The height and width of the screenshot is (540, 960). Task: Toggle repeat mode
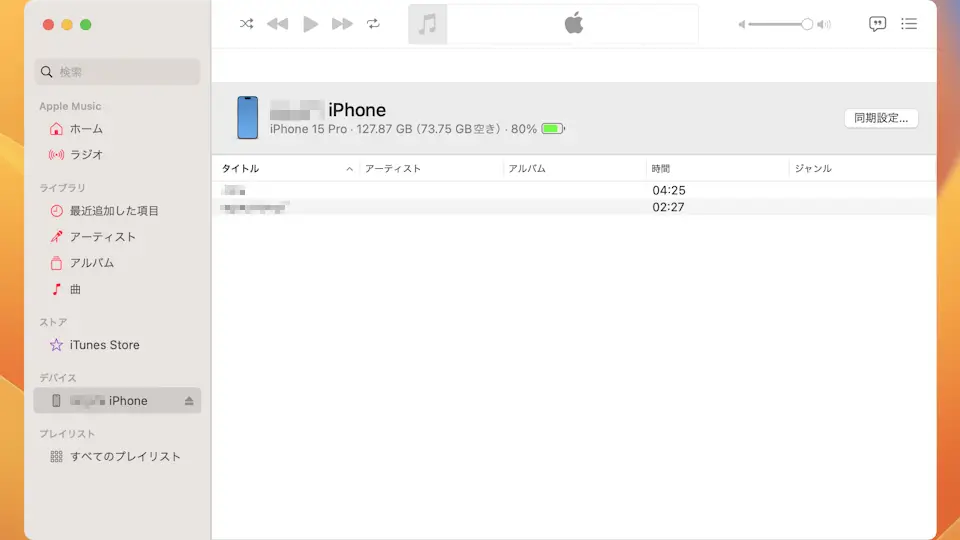click(374, 24)
